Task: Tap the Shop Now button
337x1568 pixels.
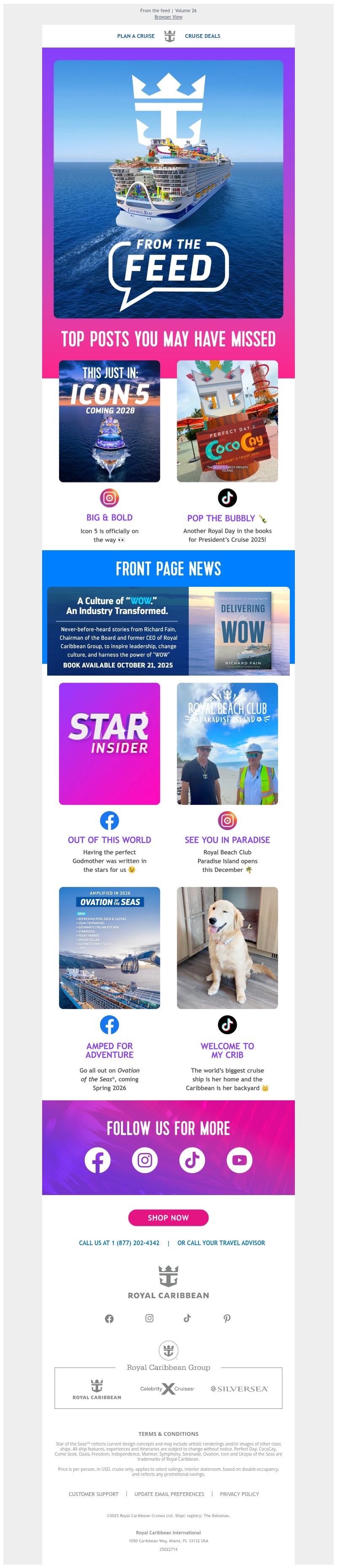Action: click(168, 1218)
